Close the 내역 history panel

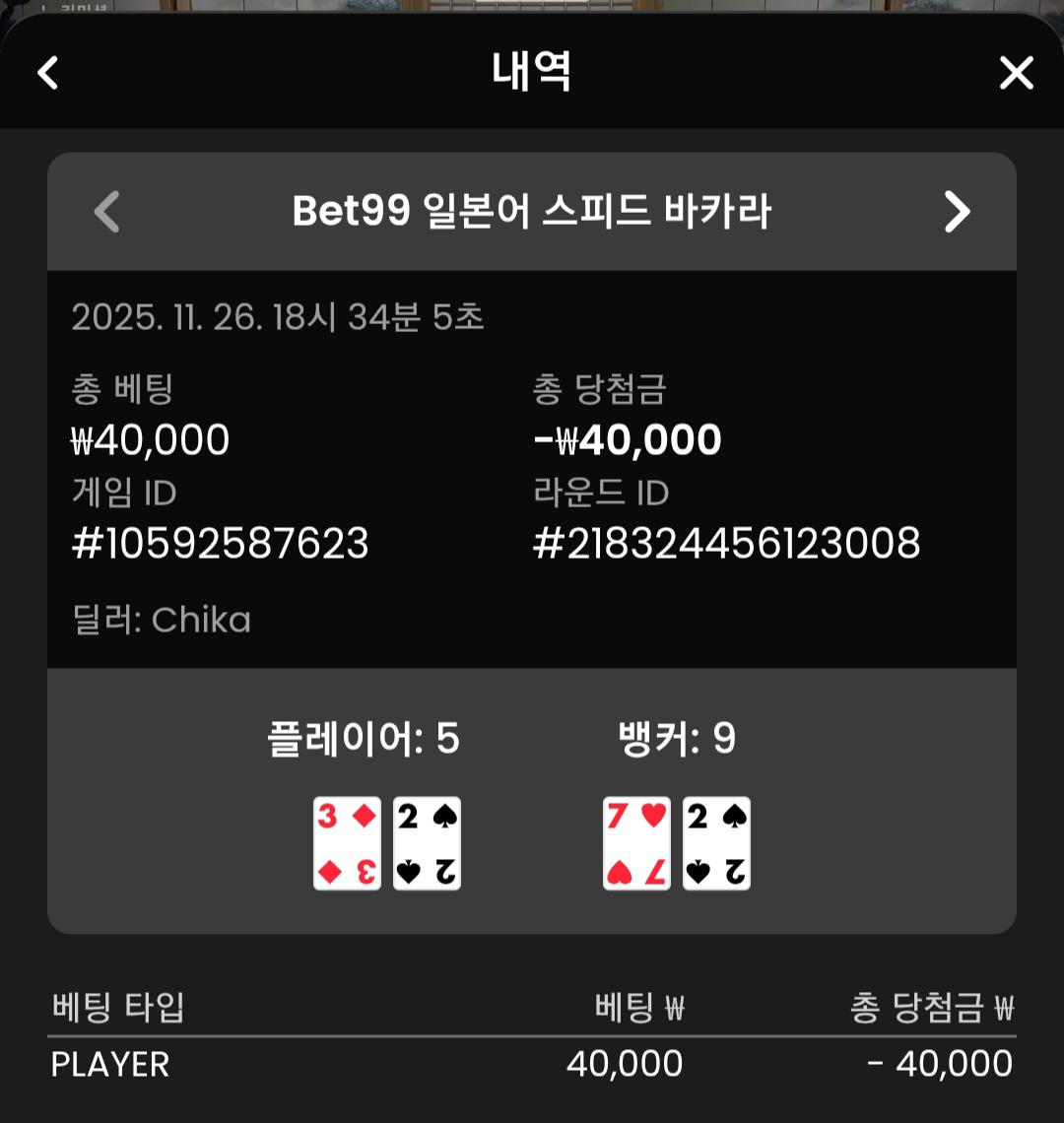click(x=1016, y=73)
